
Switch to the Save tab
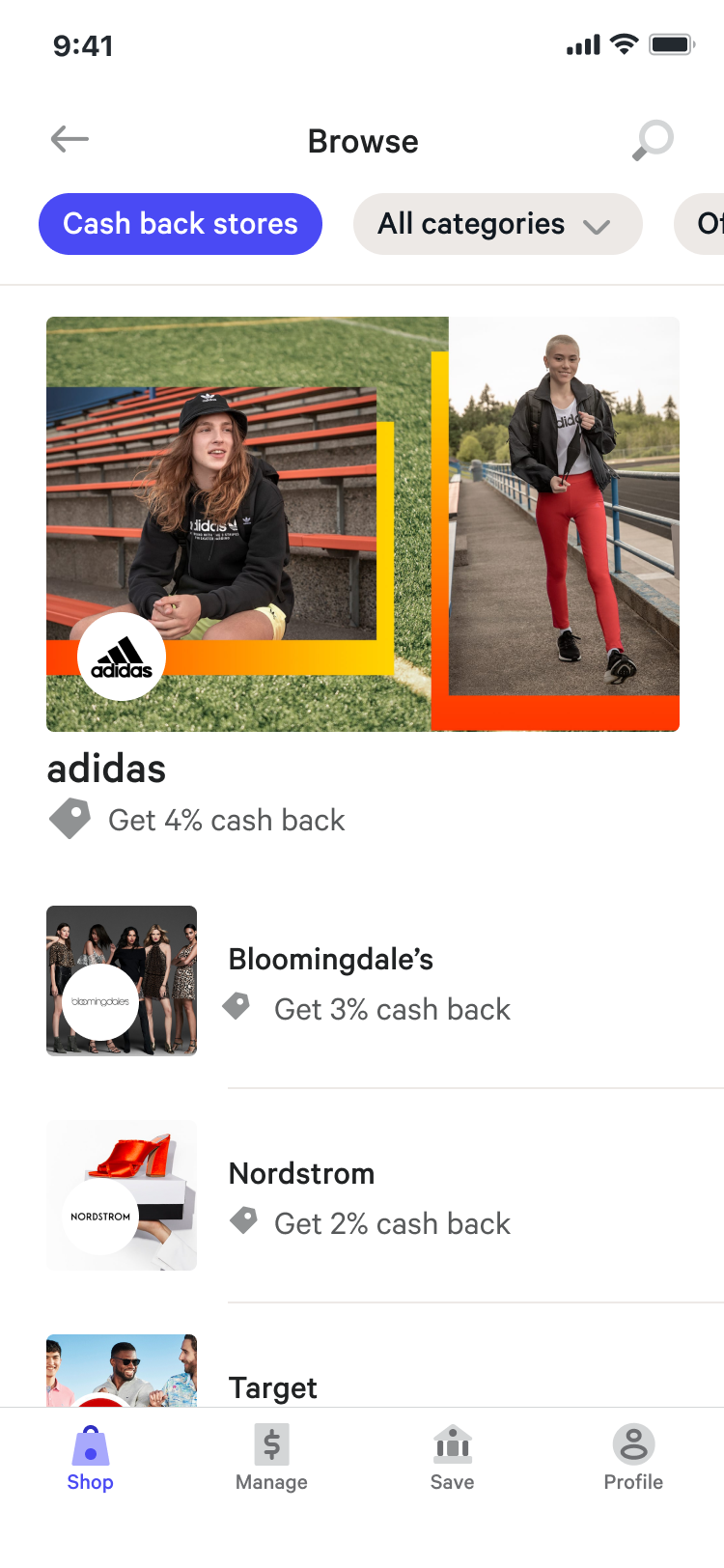(x=452, y=1458)
